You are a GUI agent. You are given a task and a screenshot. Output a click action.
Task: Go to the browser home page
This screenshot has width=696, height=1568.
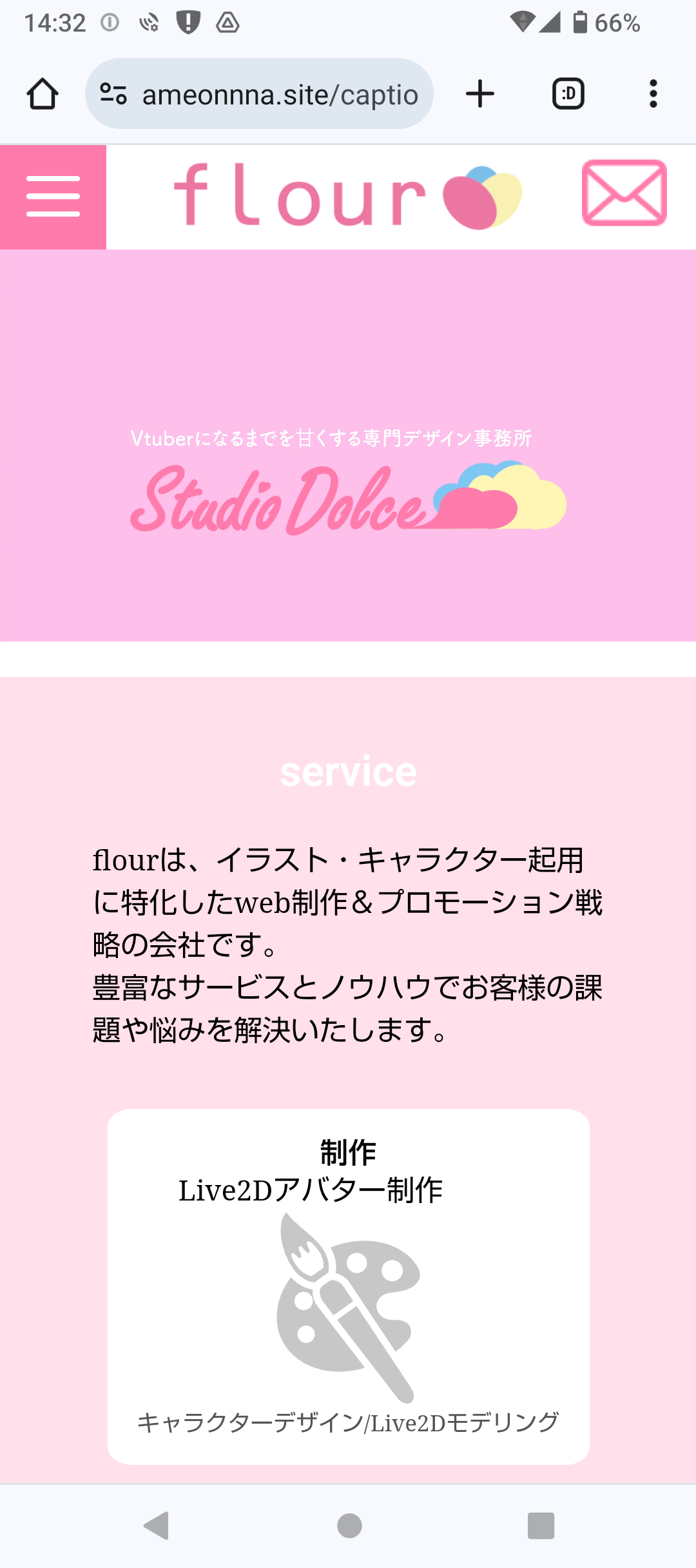(43, 94)
